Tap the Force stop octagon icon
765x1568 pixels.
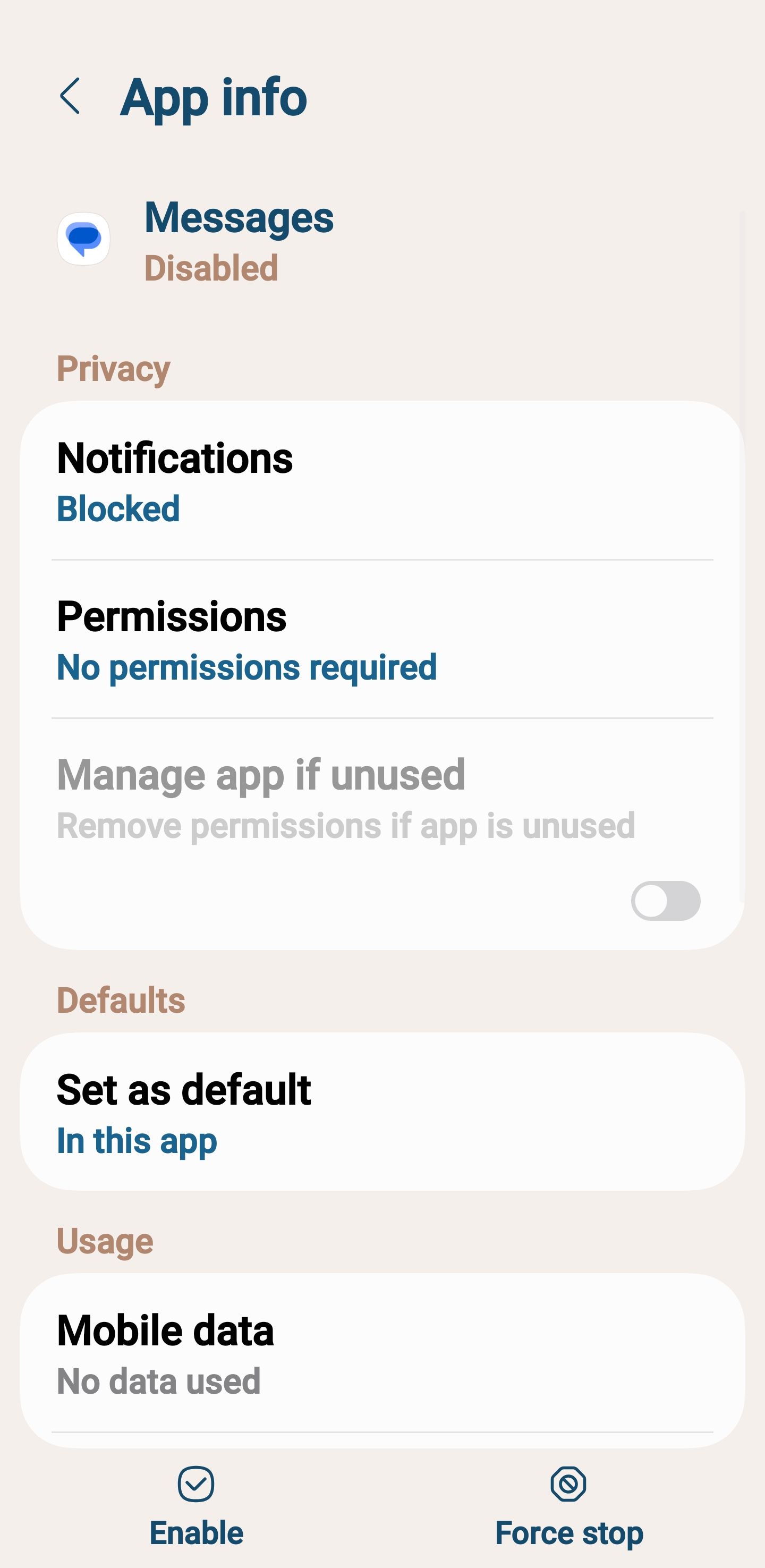click(x=568, y=1484)
